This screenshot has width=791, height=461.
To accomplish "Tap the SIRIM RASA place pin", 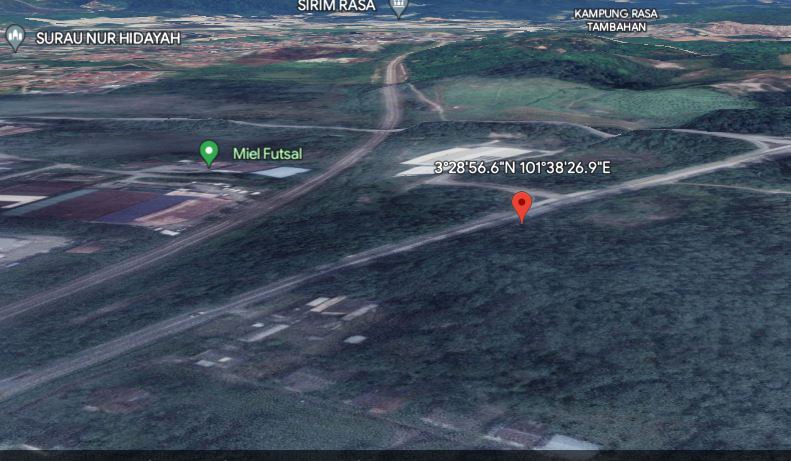I will [x=398, y=8].
